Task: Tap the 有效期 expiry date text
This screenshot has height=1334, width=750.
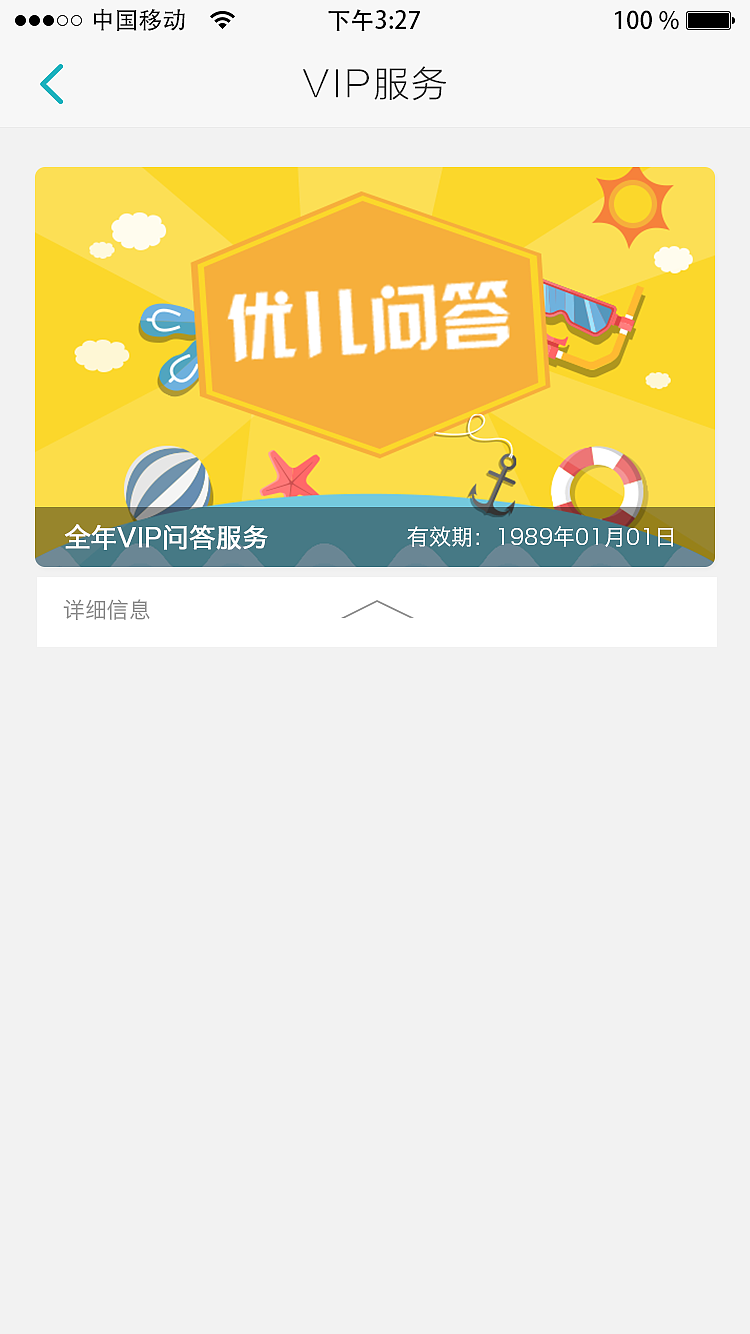Action: [x=540, y=537]
